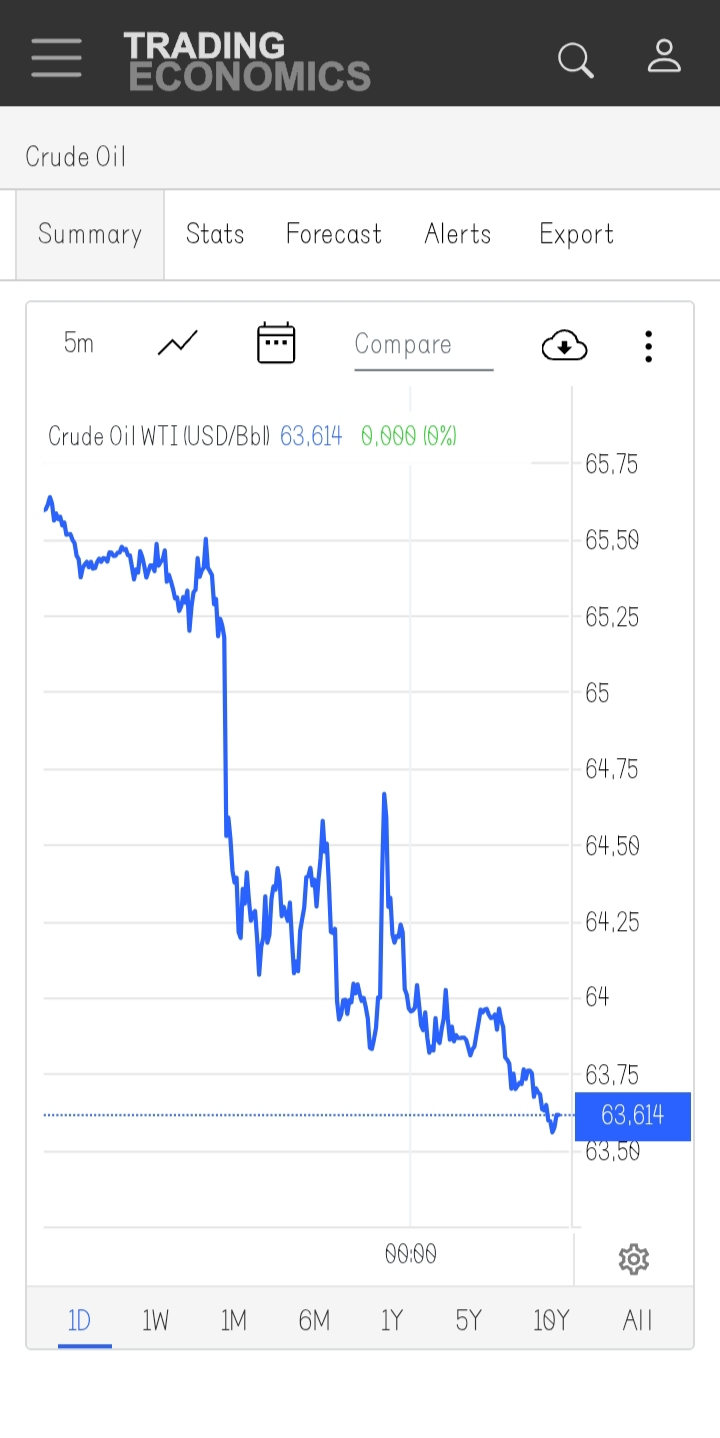Image resolution: width=720 pixels, height=1438 pixels.
Task: Select the 1M time range
Action: pyautogui.click(x=234, y=1321)
